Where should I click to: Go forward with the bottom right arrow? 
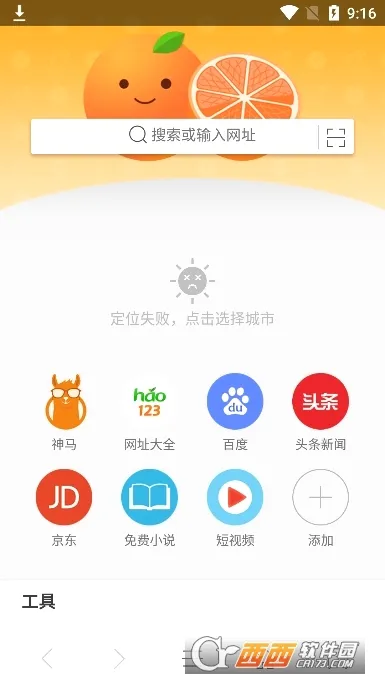click(119, 658)
